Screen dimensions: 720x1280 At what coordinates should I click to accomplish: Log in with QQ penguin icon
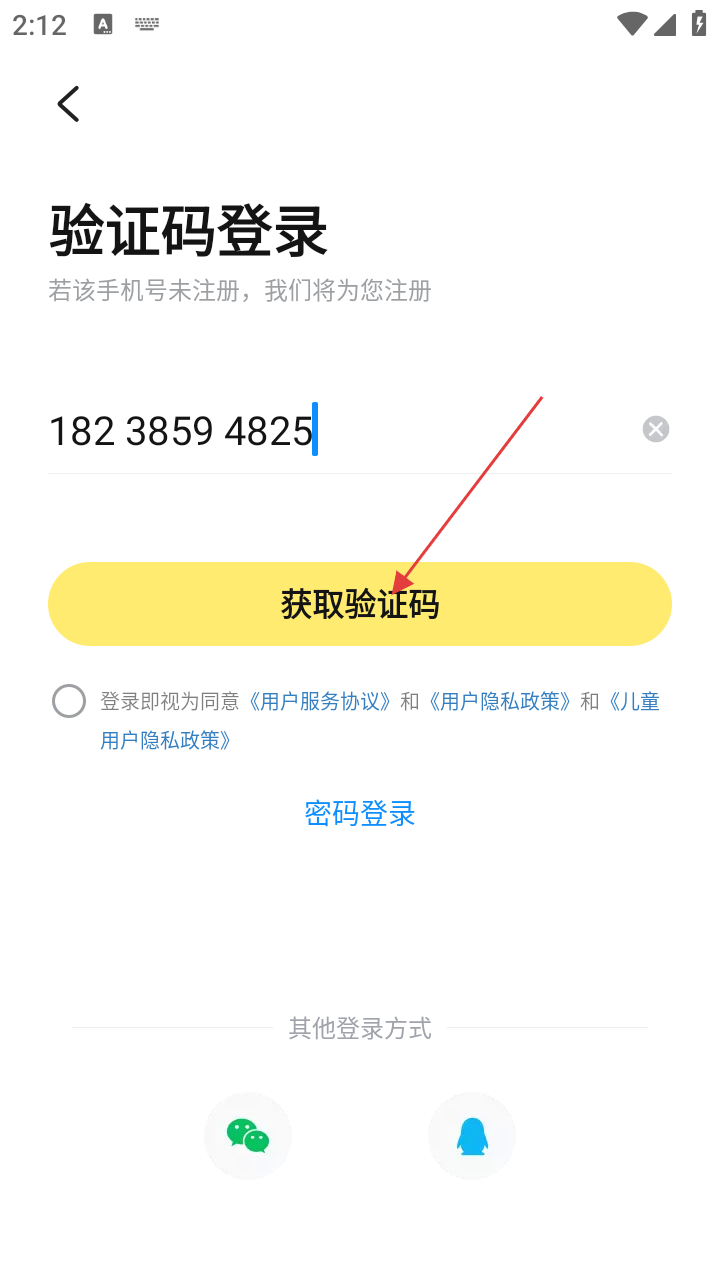tap(472, 1136)
